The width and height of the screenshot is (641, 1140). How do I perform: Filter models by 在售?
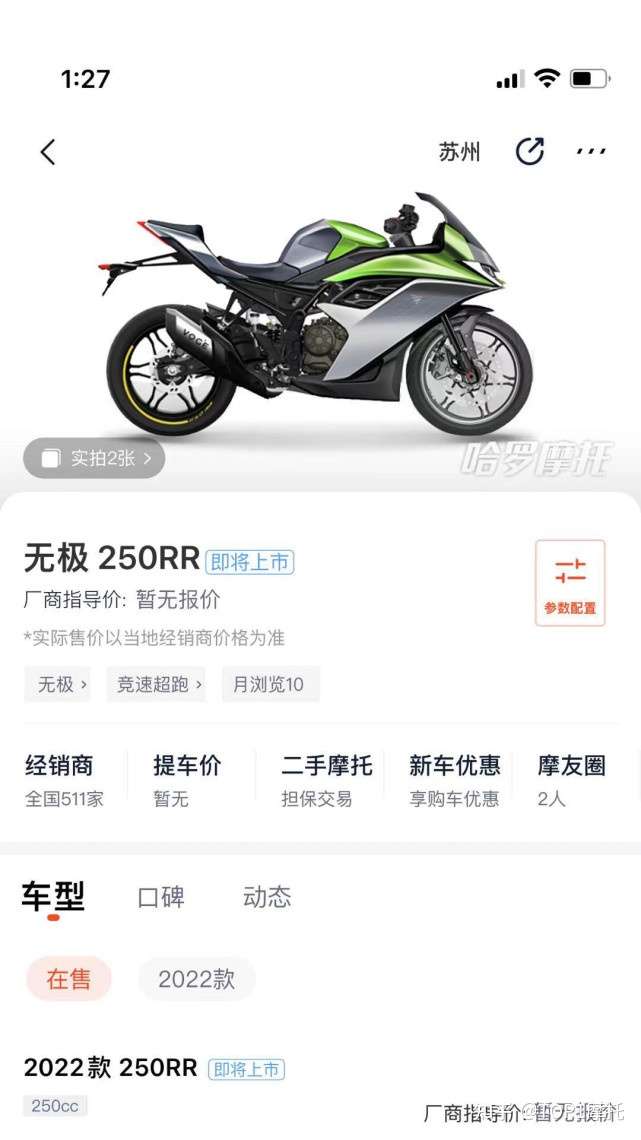point(69,979)
